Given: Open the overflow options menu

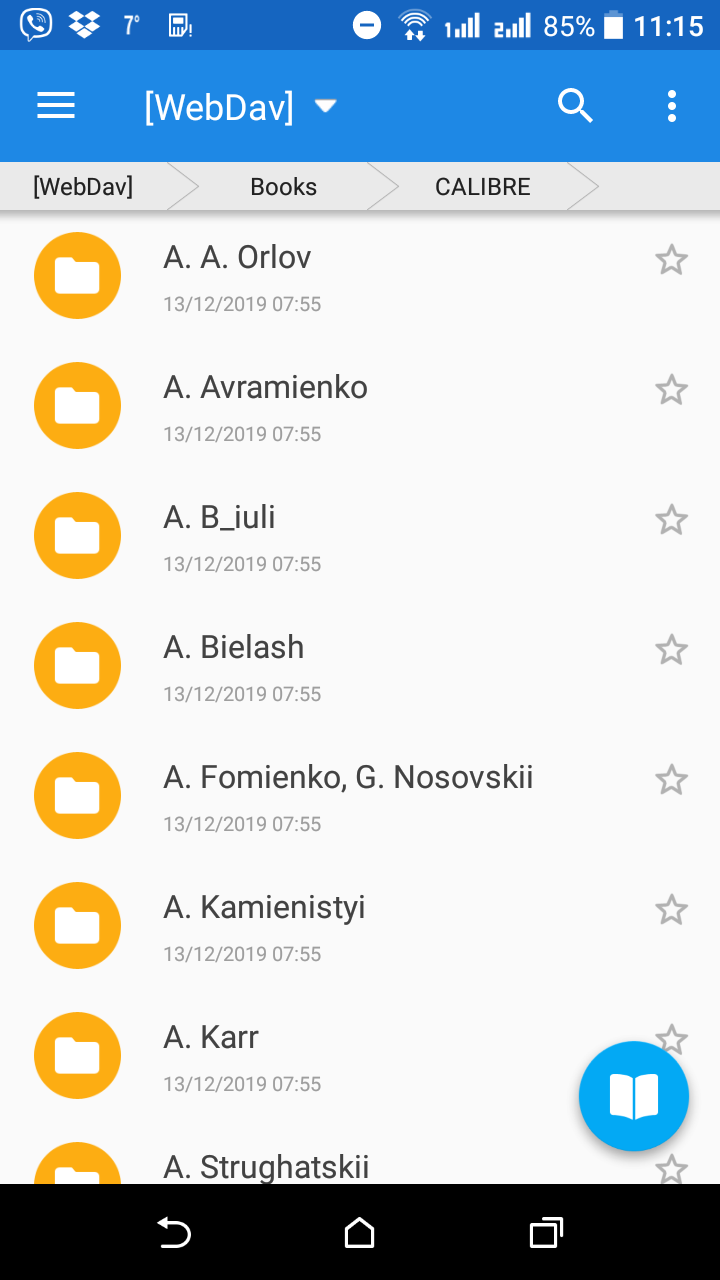Looking at the screenshot, I should point(671,106).
